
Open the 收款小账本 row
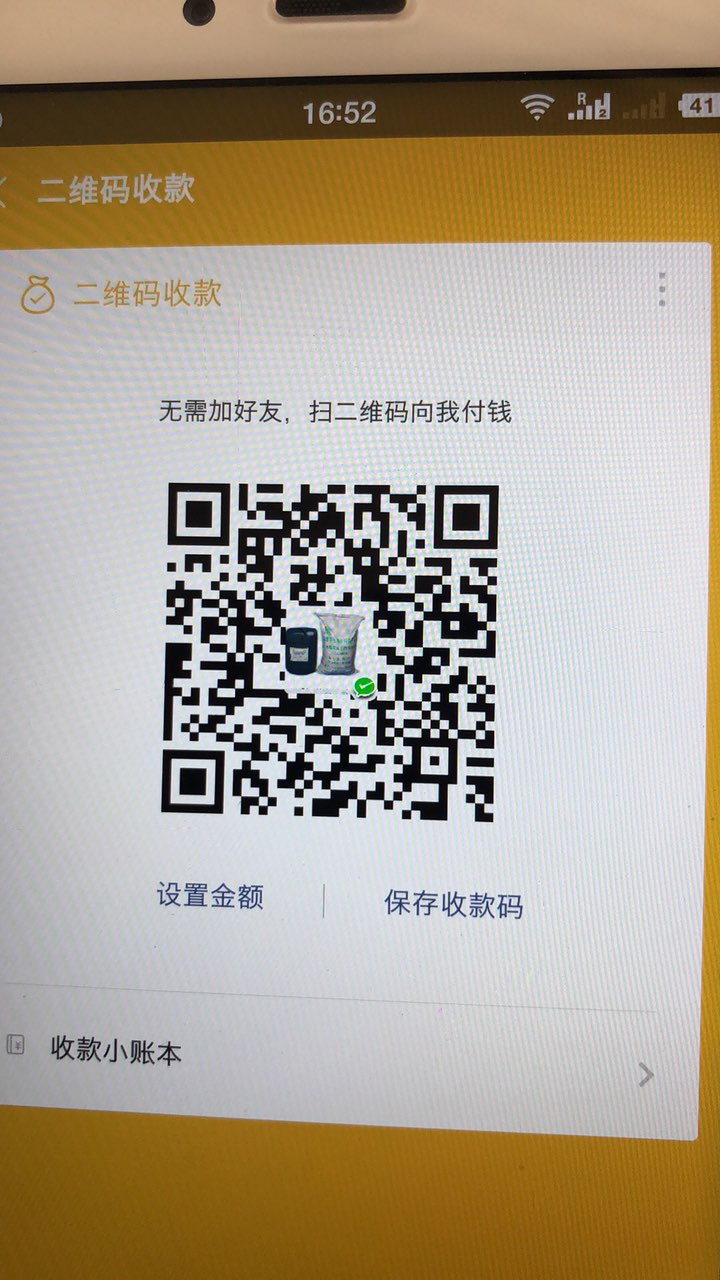330,1050
